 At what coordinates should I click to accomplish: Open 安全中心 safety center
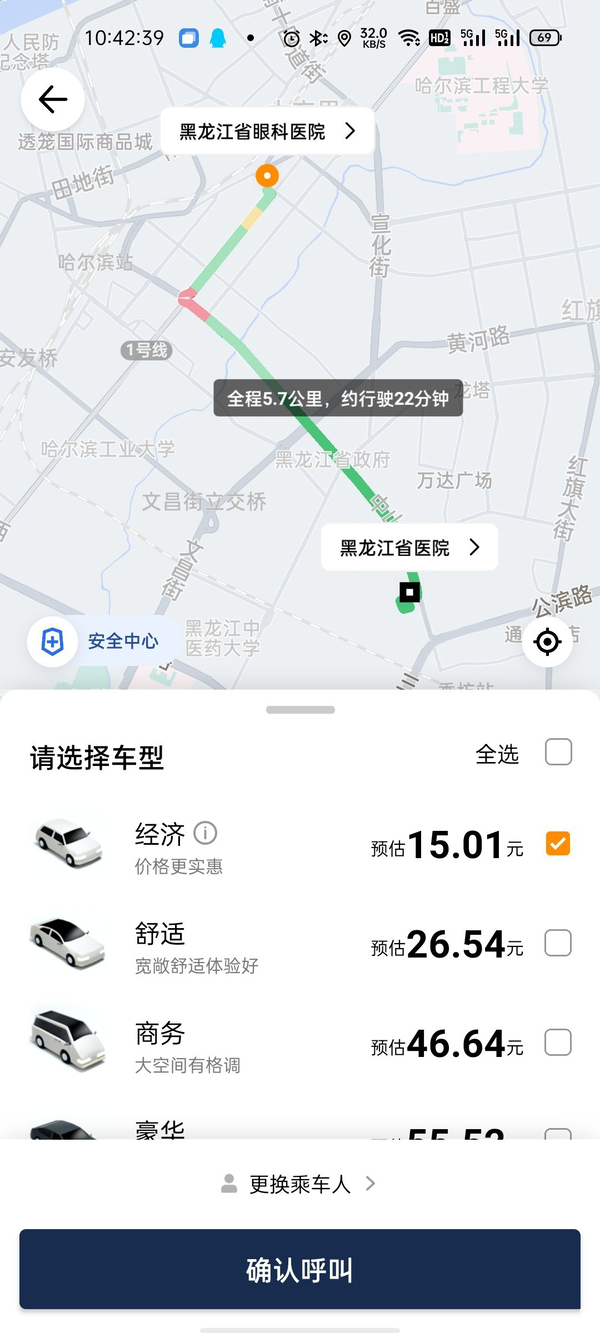coord(104,641)
